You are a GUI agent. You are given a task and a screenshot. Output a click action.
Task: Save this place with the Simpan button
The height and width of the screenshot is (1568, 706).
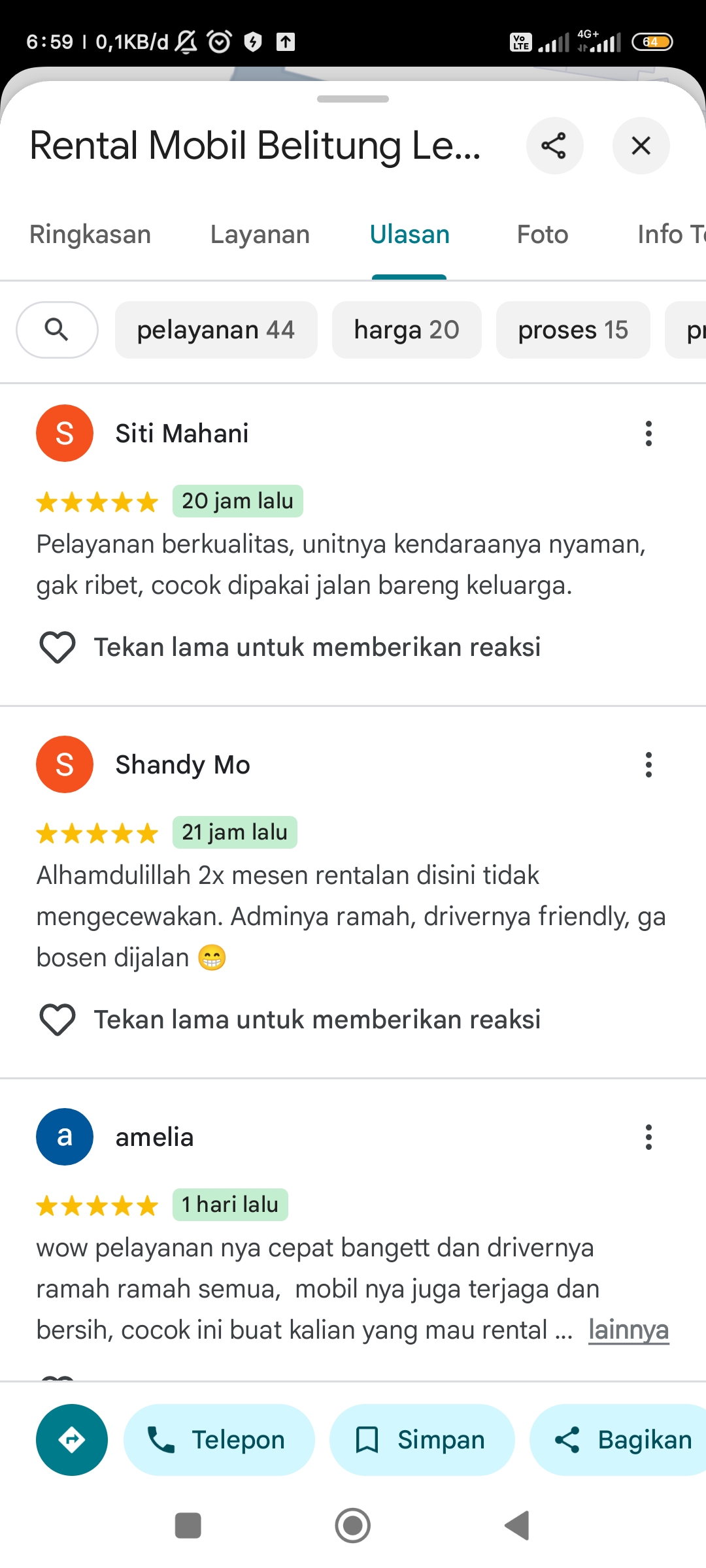pyautogui.click(x=422, y=1440)
